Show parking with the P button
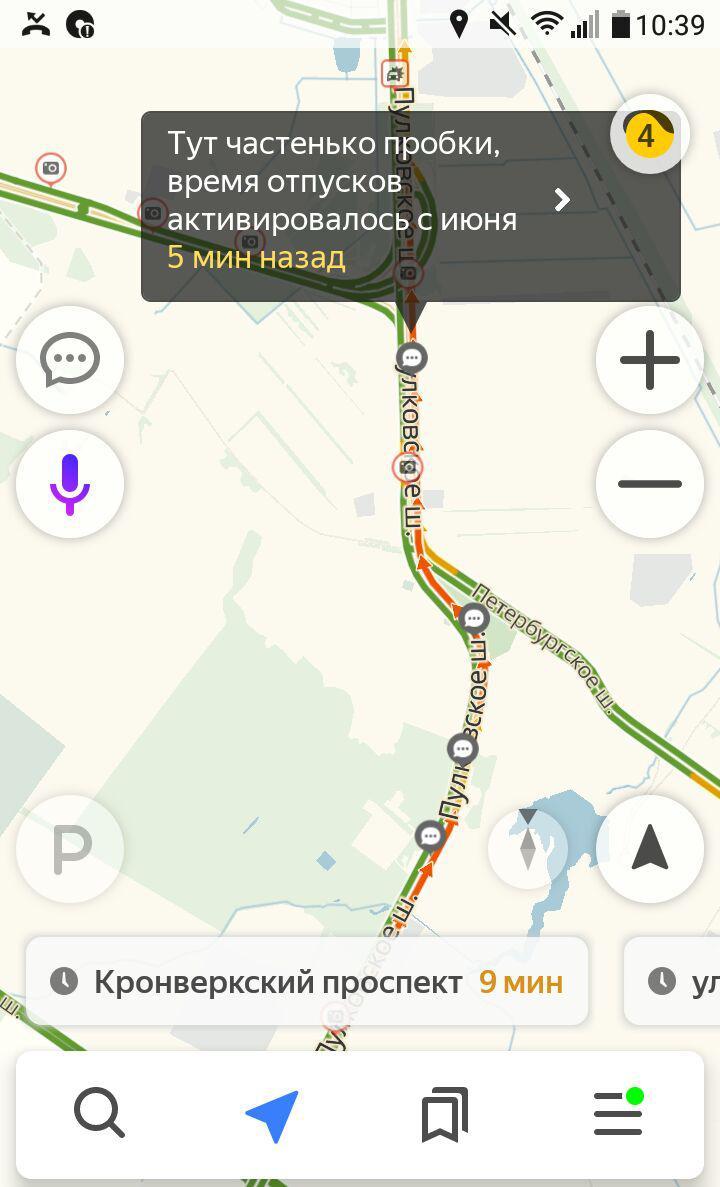Screen dimensions: 720x1187 [x=70, y=849]
